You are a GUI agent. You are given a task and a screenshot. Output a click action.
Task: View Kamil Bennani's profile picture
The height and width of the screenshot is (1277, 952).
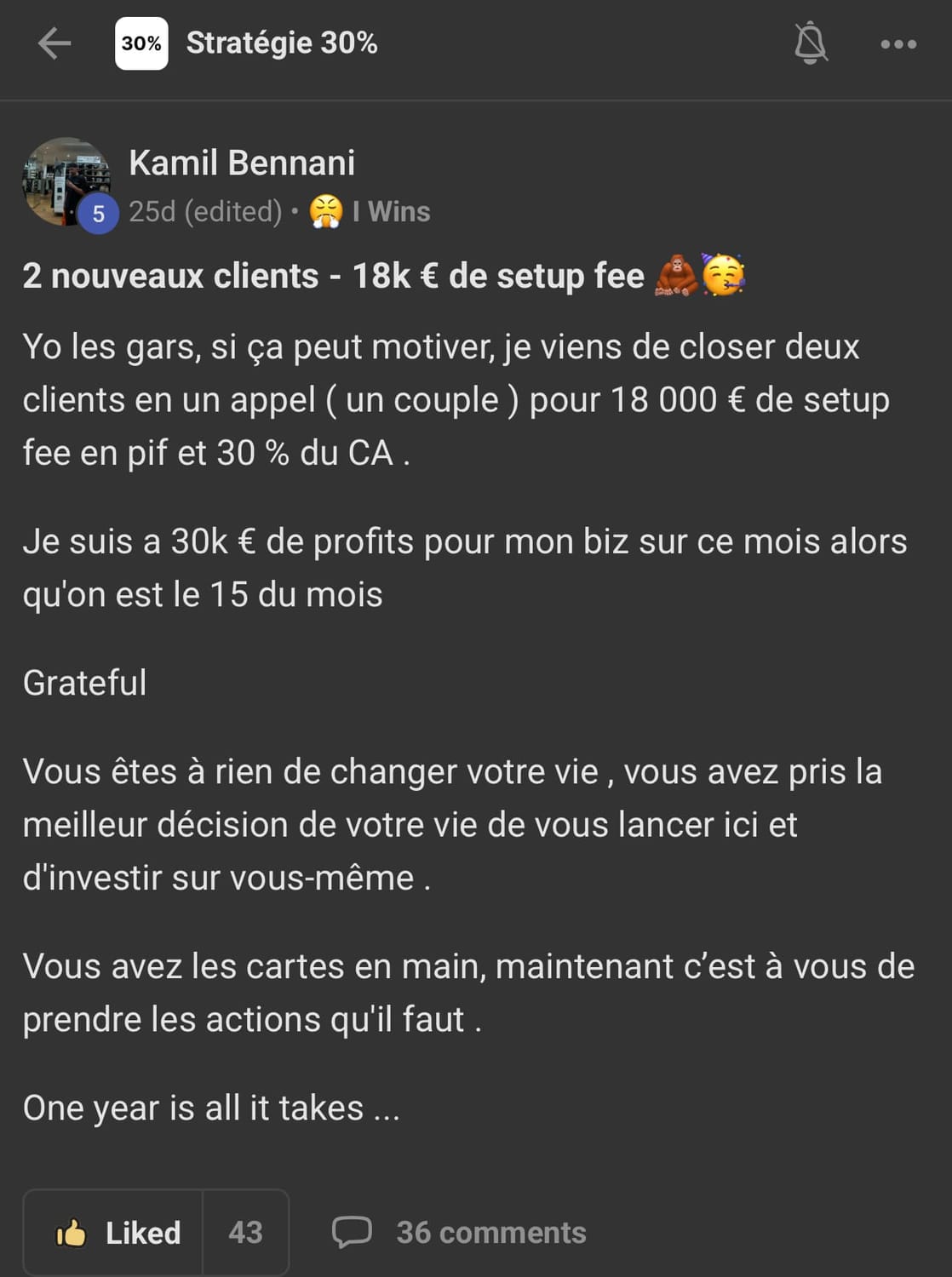(x=66, y=181)
